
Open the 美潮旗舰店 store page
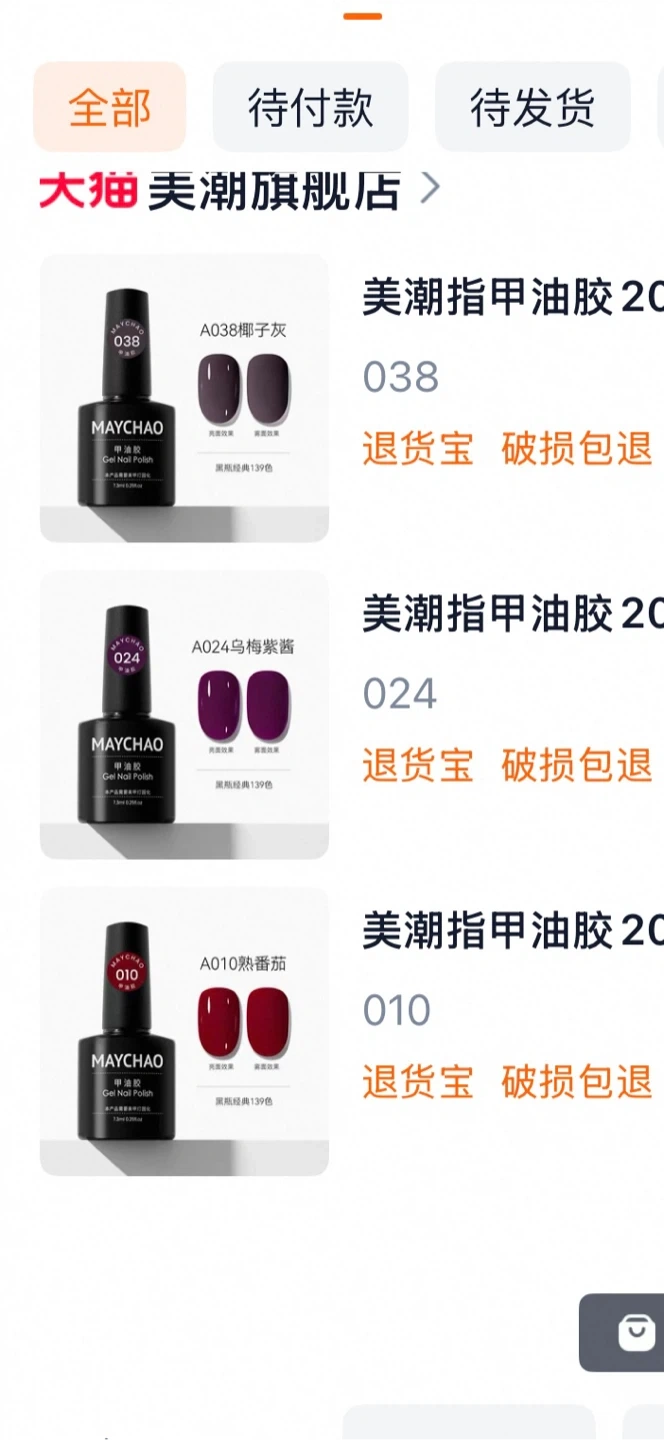[275, 190]
